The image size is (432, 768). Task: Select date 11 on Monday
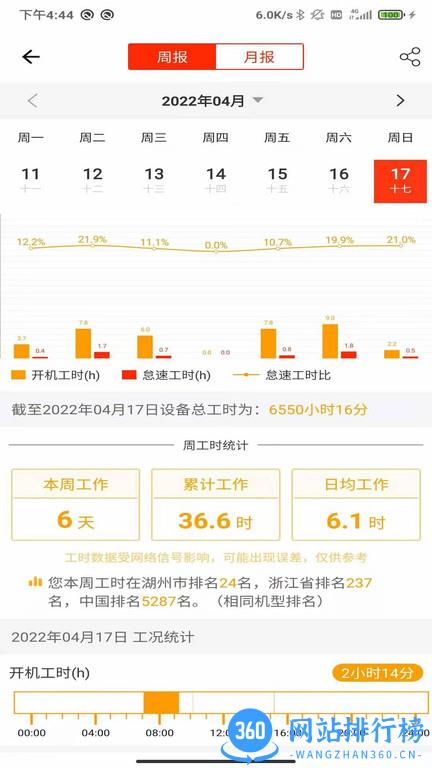(30, 181)
